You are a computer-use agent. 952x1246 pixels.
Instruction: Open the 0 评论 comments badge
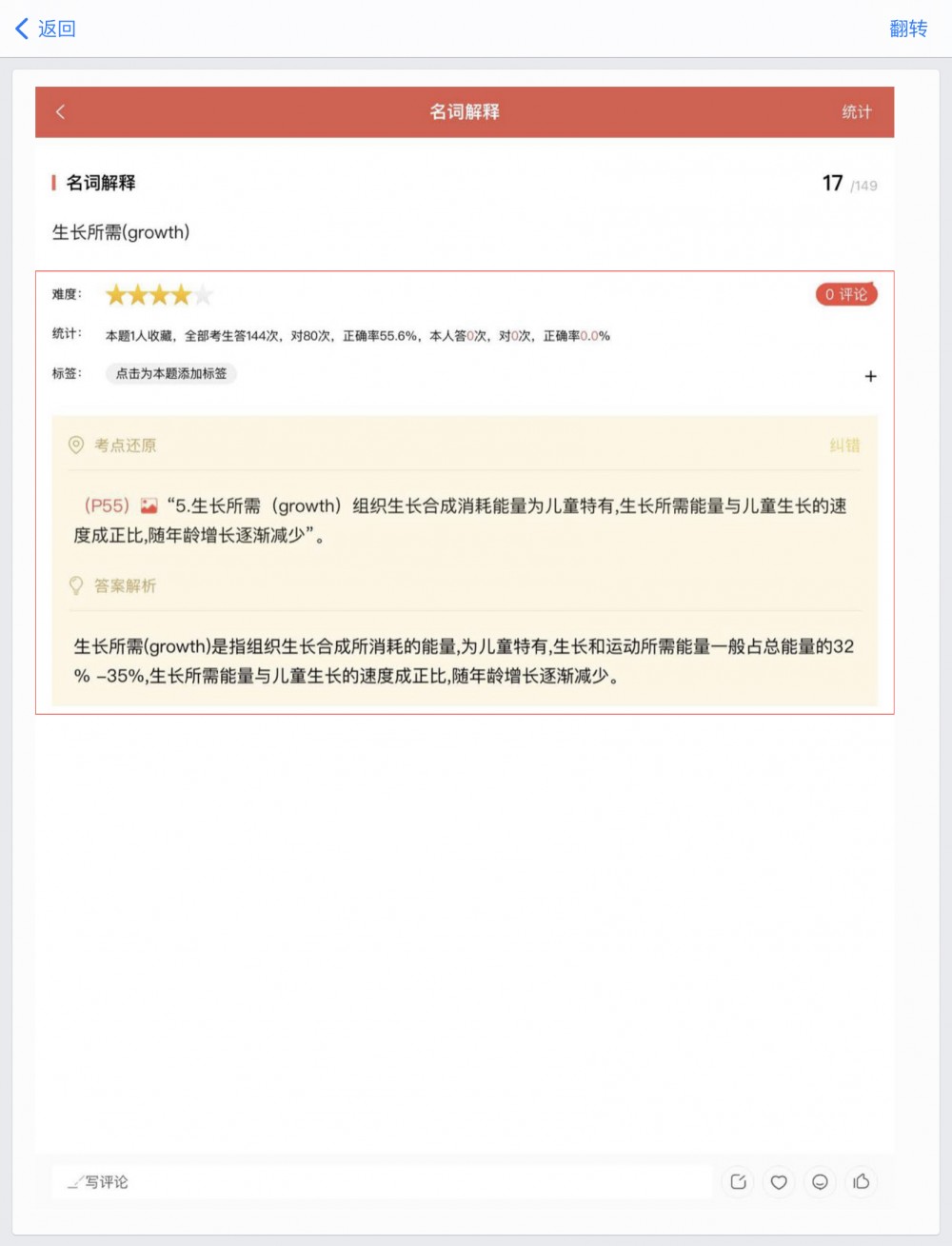(x=845, y=294)
